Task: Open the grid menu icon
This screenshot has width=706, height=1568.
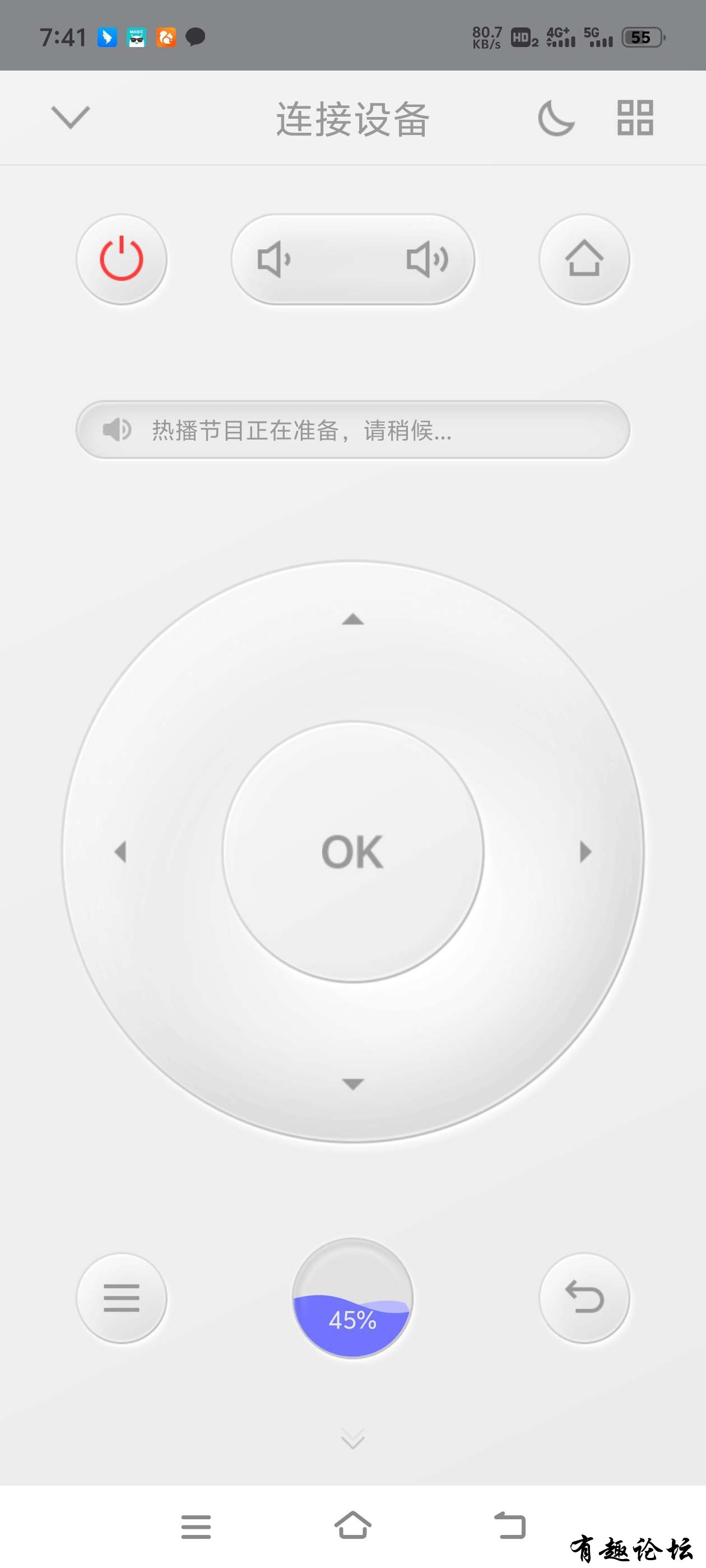Action: coord(635,118)
